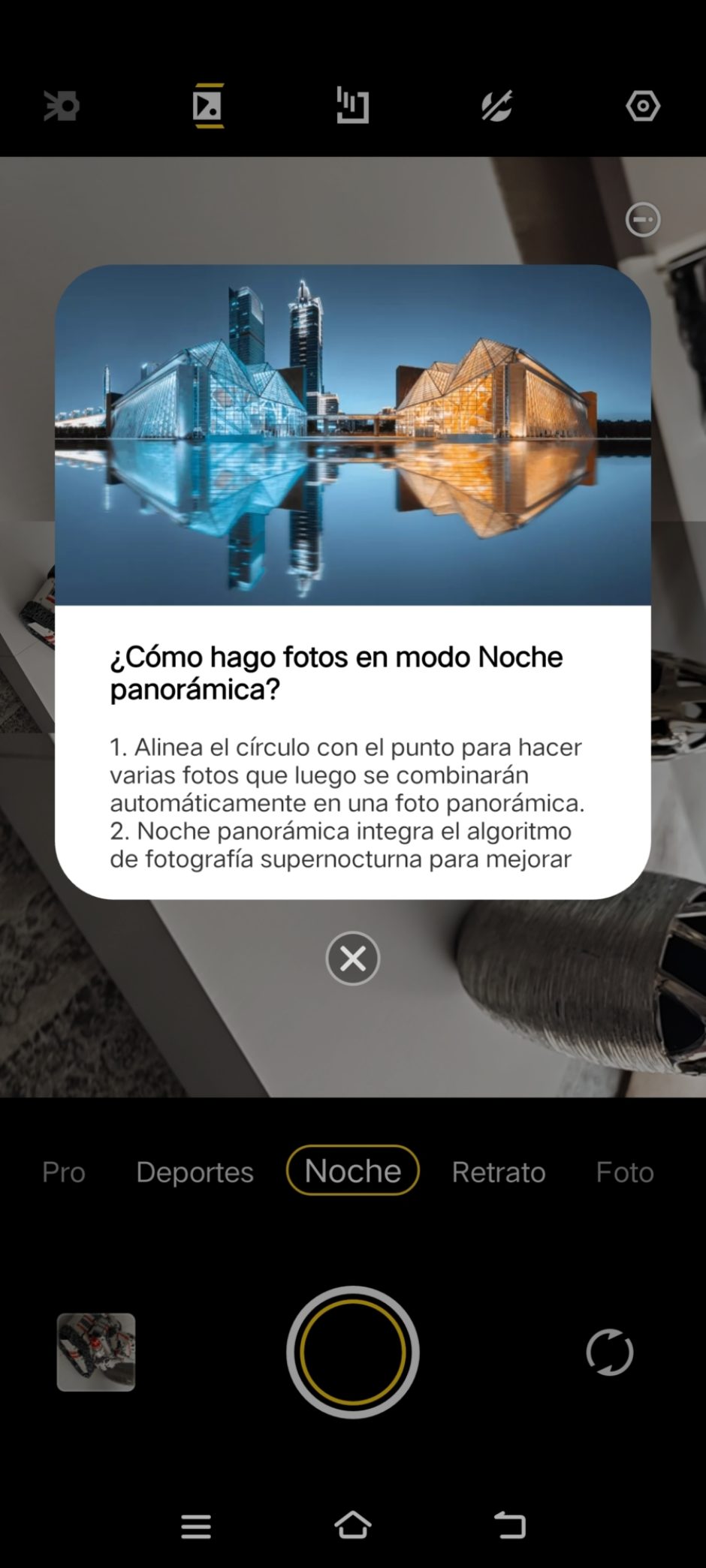Switch to Deportes mode
Viewport: 706px width, 1568px height.
click(195, 1172)
